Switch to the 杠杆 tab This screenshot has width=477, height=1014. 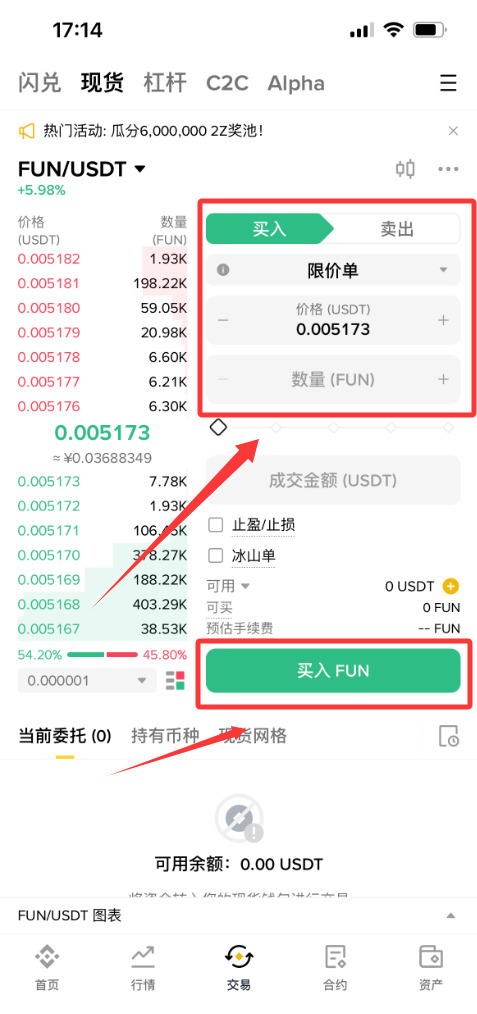(165, 83)
